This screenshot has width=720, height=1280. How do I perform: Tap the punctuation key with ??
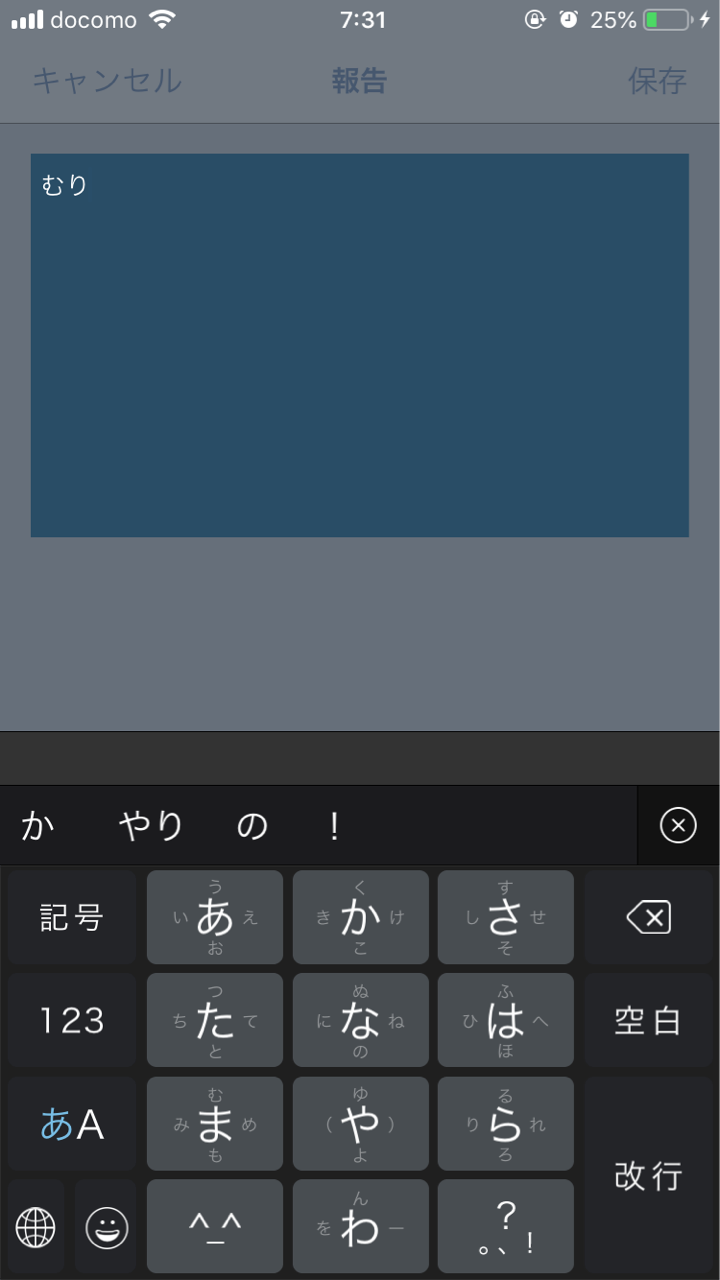point(506,1227)
